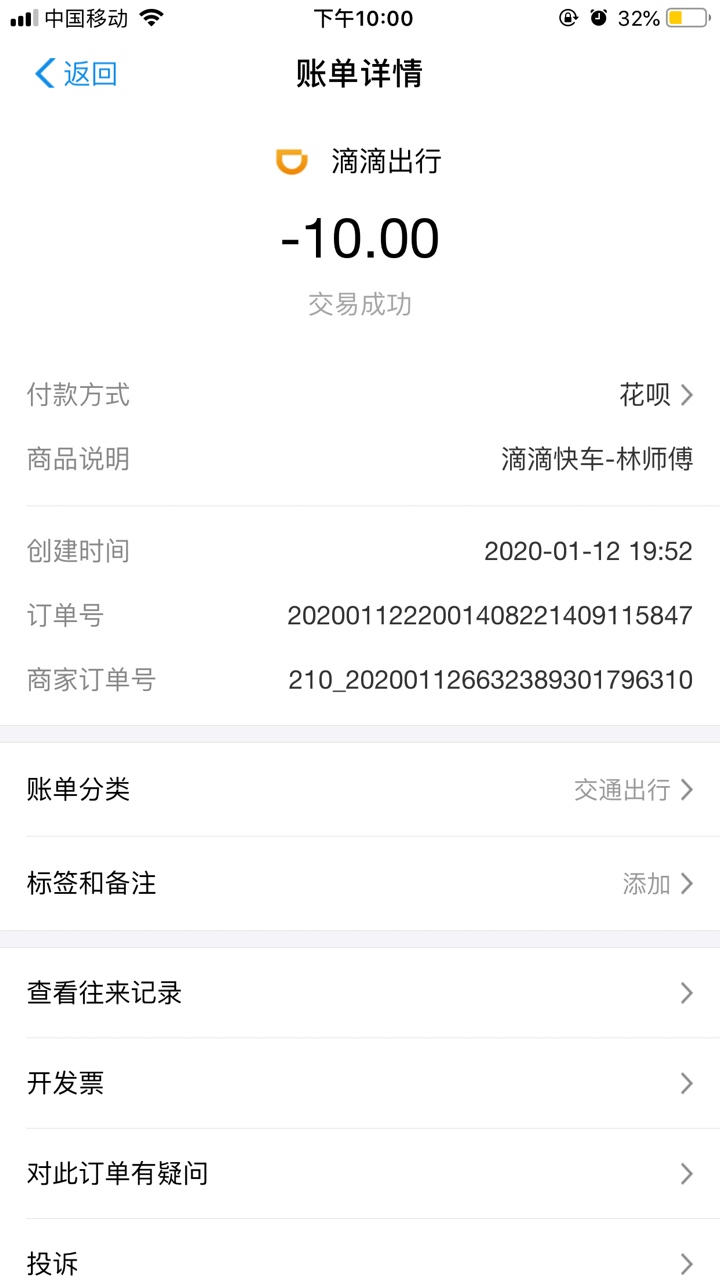
Task: Go back using the 返回 button
Action: coord(76,73)
